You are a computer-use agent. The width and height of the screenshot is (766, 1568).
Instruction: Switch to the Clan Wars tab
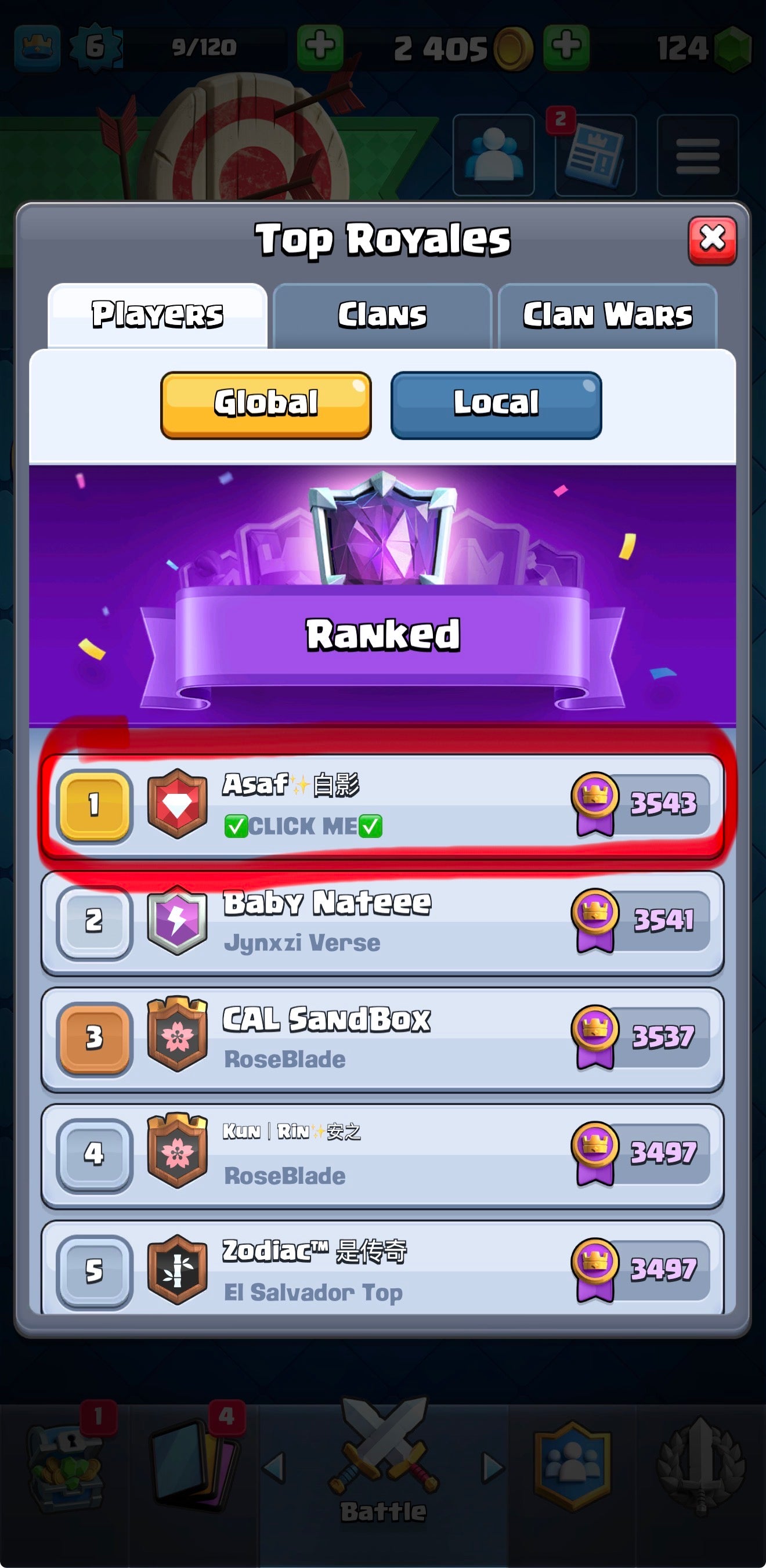coord(607,315)
